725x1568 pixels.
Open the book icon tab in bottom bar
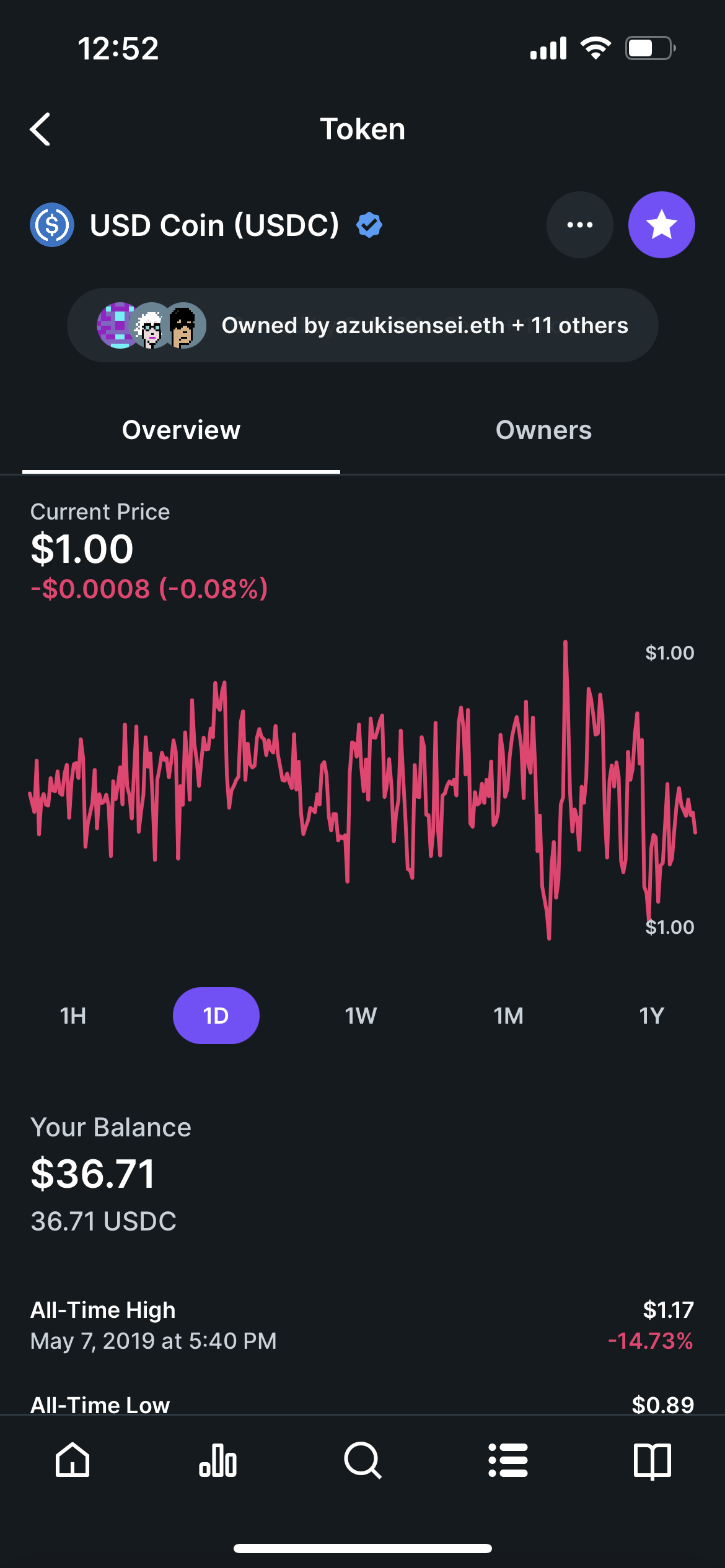pyautogui.click(x=652, y=1461)
